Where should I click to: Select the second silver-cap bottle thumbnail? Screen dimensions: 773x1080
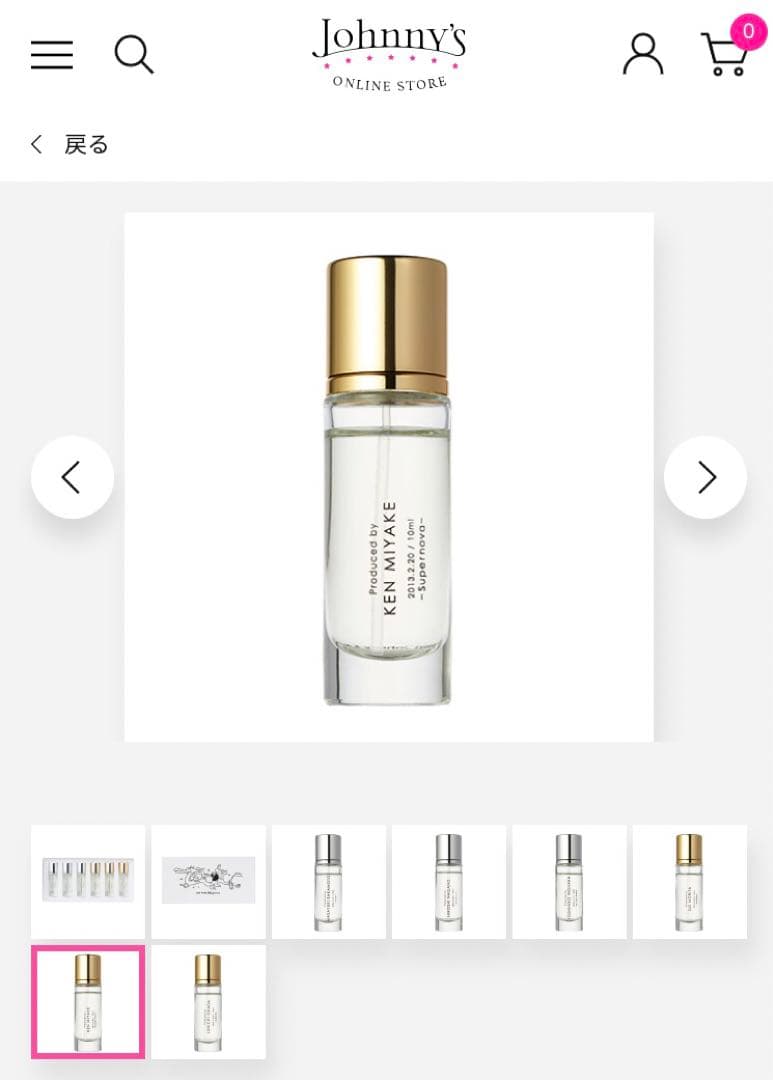448,881
